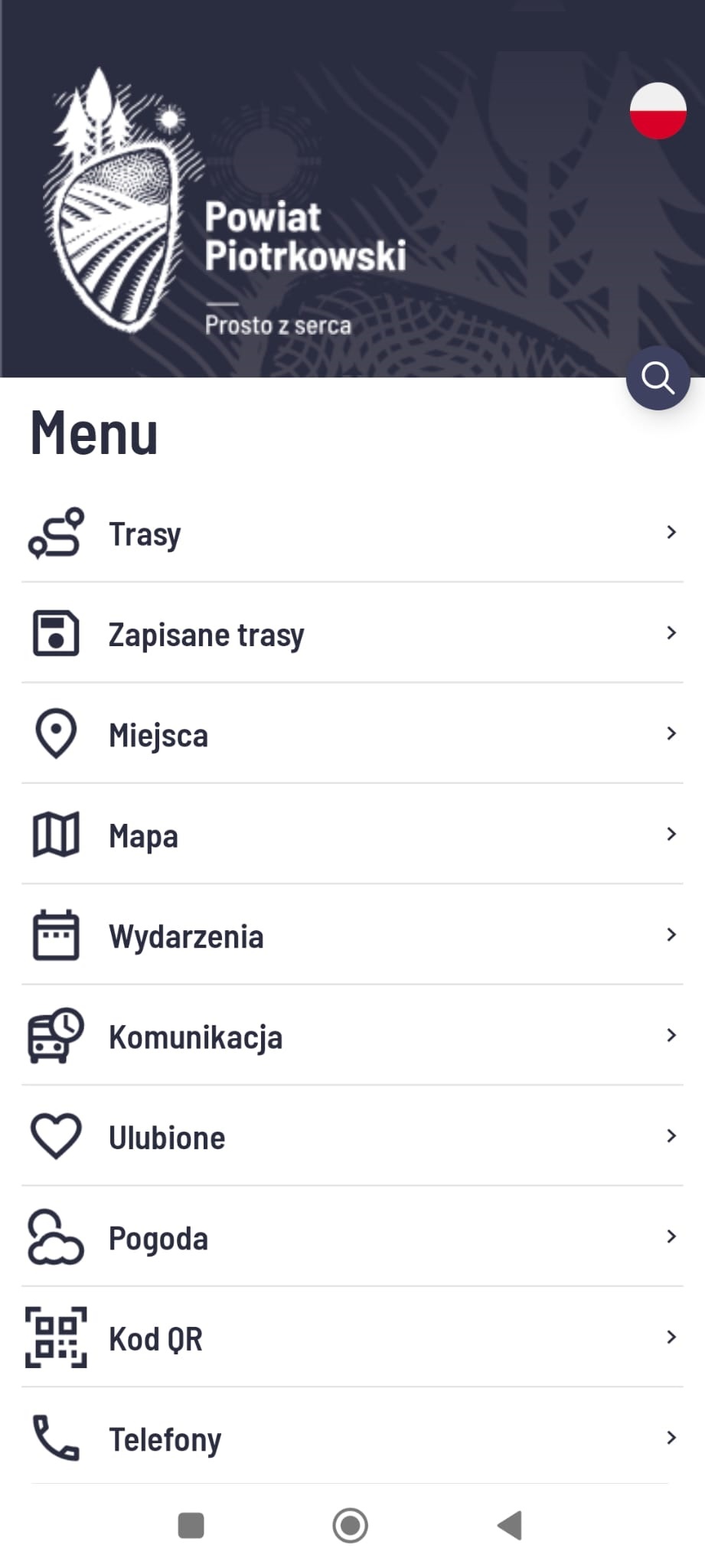Screen dimensions: 705x1568
Task: Tap the system back button
Action: pos(510,1525)
